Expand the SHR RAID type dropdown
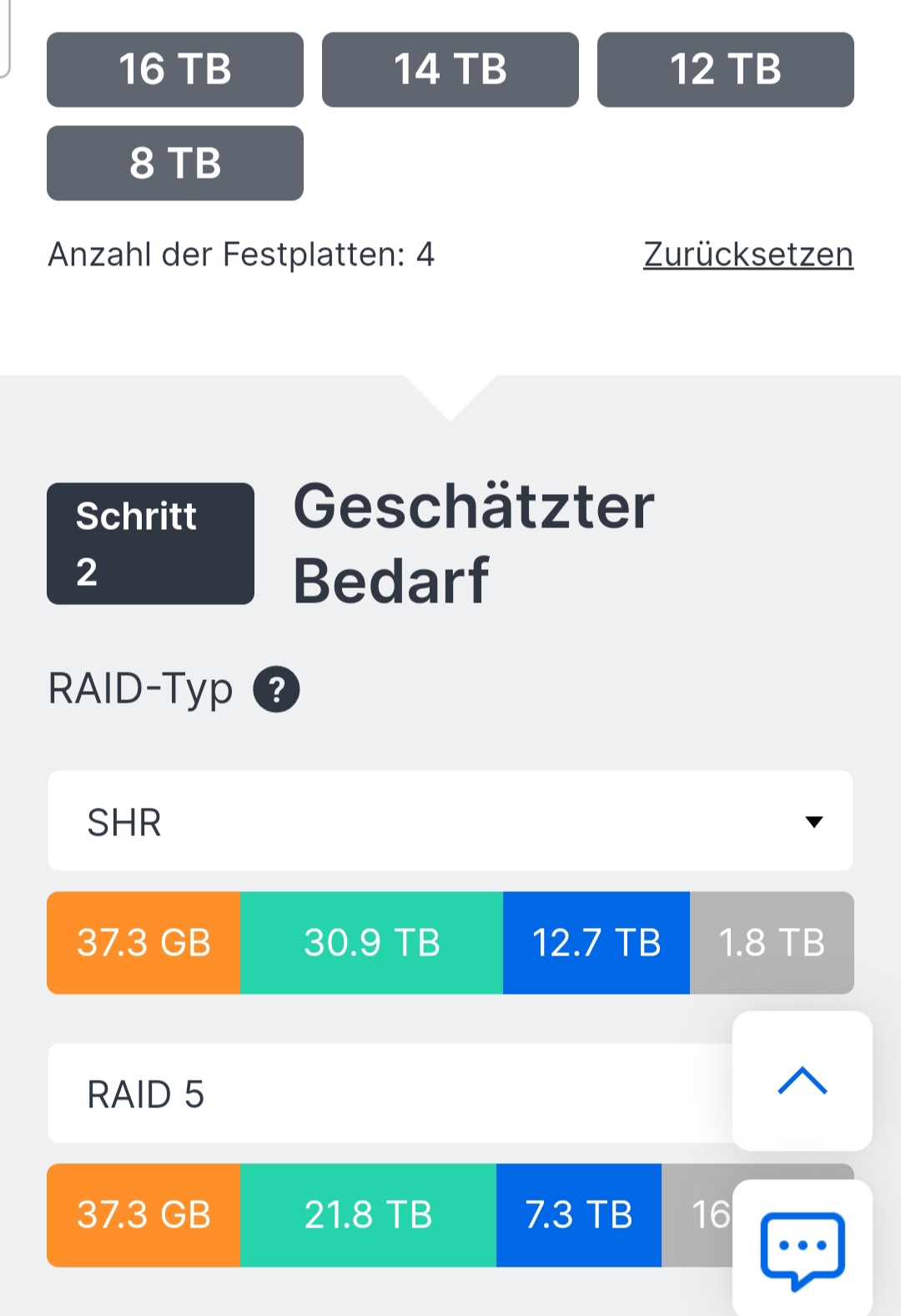This screenshot has width=901, height=1316. pos(450,821)
